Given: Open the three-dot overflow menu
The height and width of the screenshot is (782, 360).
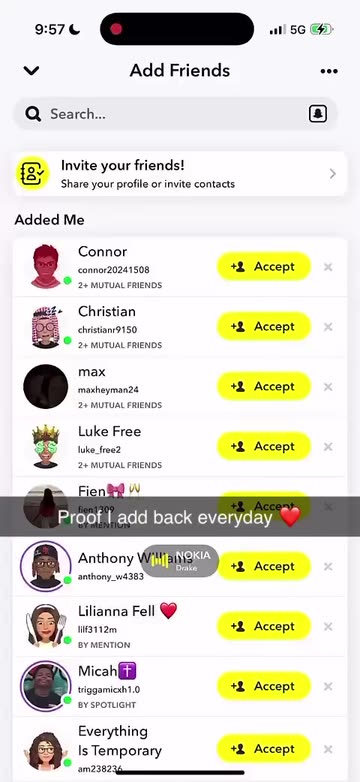Looking at the screenshot, I should [x=329, y=71].
